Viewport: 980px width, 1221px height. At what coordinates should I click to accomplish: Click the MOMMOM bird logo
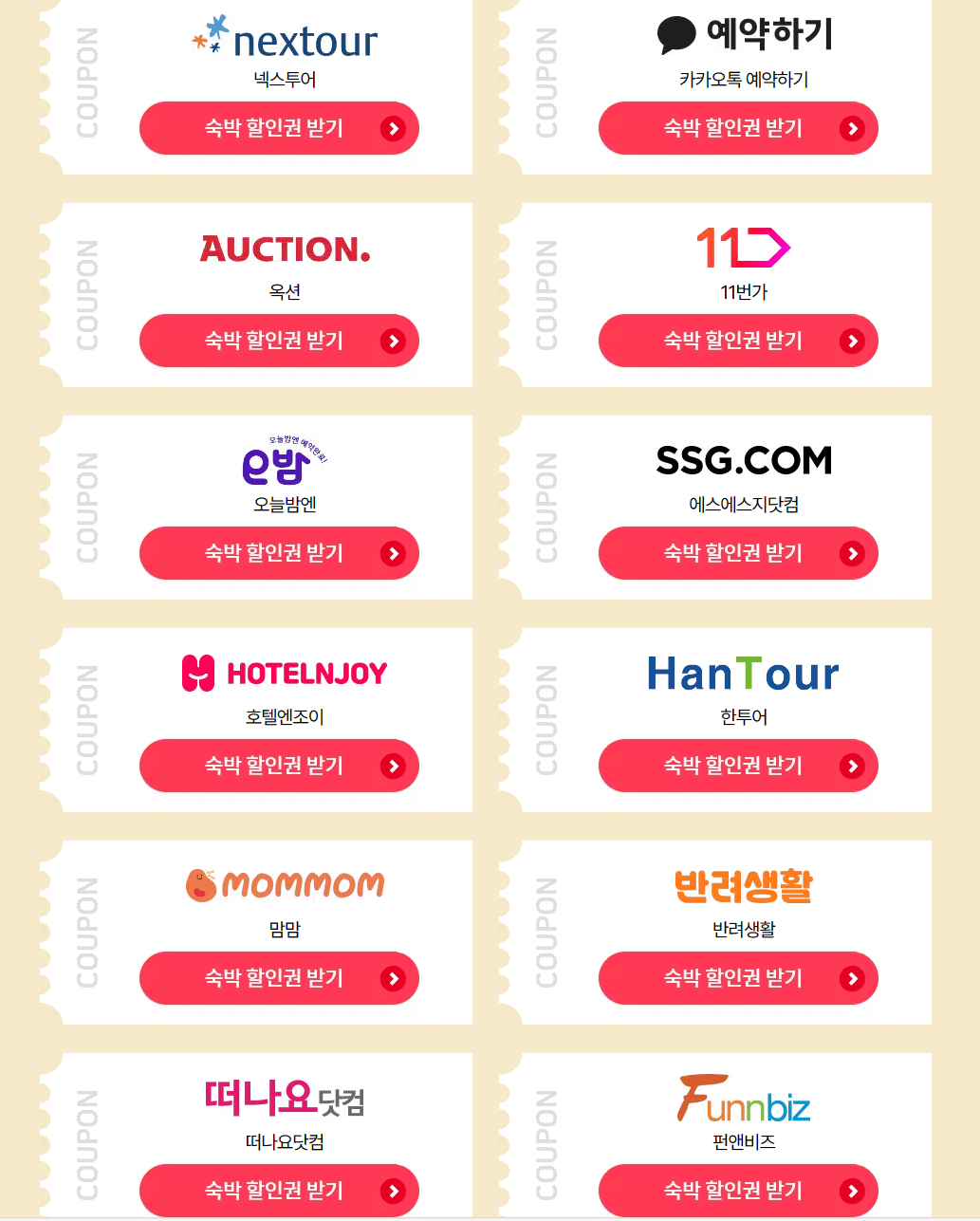click(200, 881)
